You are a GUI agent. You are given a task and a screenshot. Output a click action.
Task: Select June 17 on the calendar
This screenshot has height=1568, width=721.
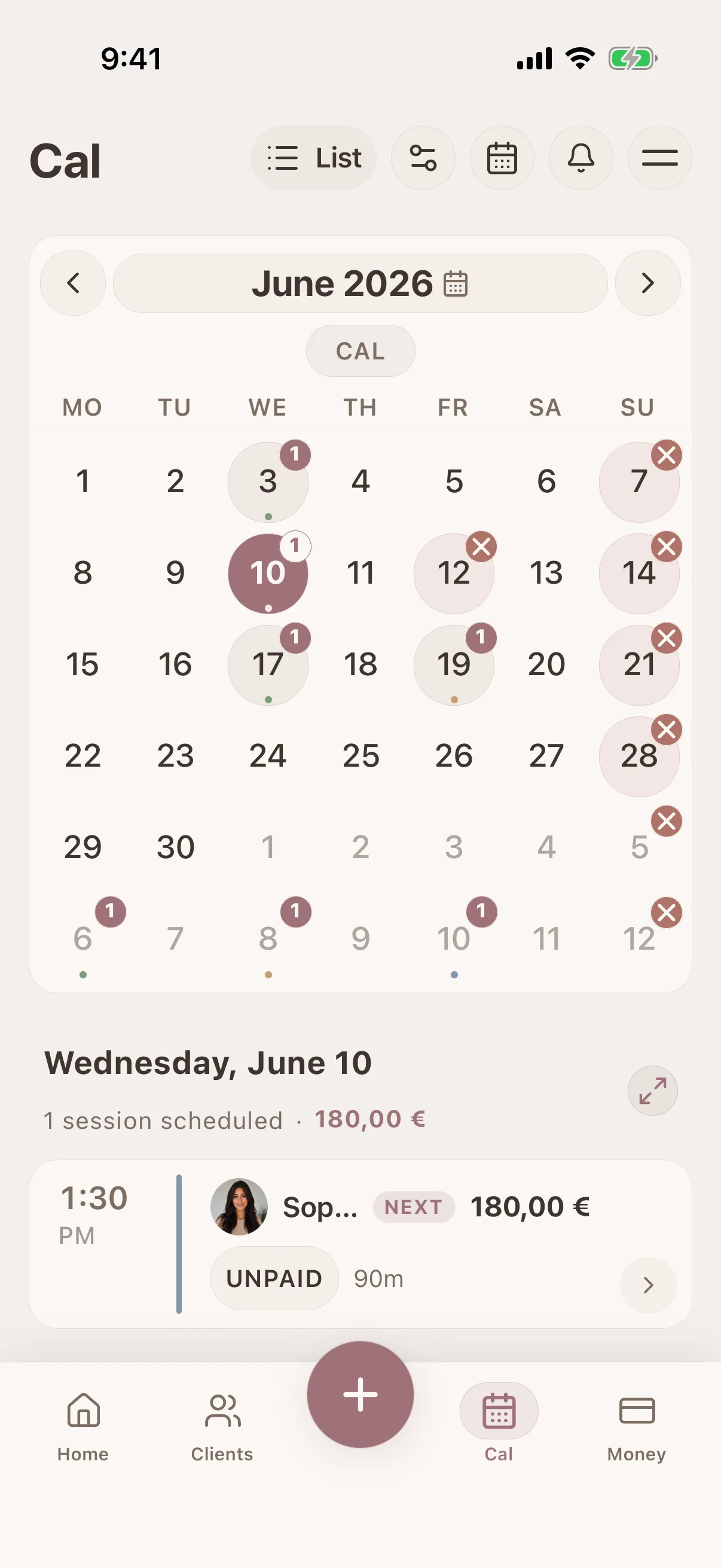[268, 665]
